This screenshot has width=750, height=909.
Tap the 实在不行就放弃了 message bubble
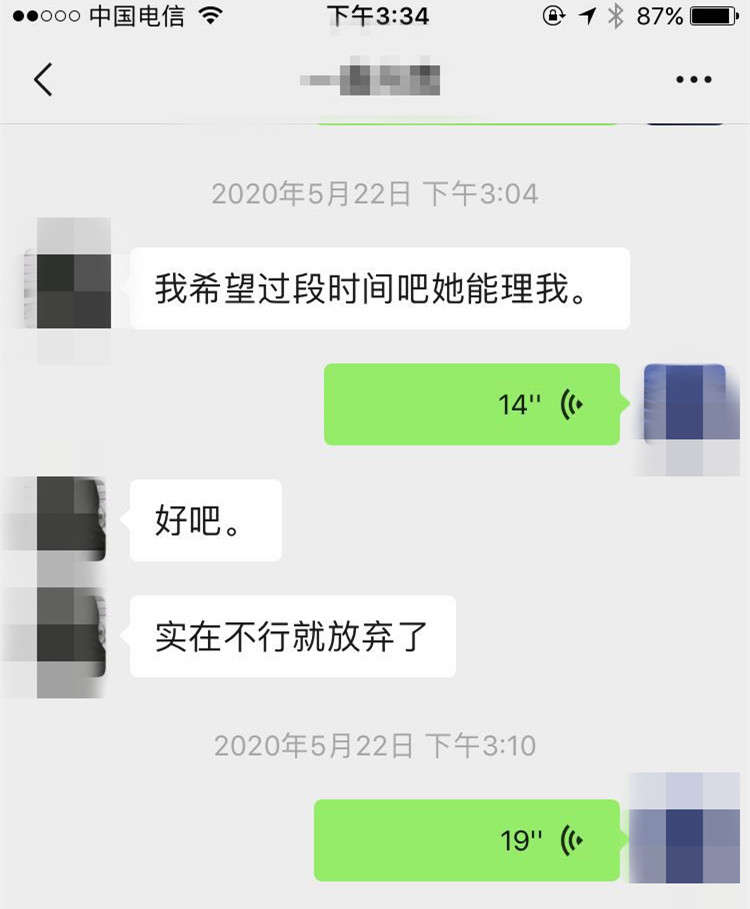292,636
